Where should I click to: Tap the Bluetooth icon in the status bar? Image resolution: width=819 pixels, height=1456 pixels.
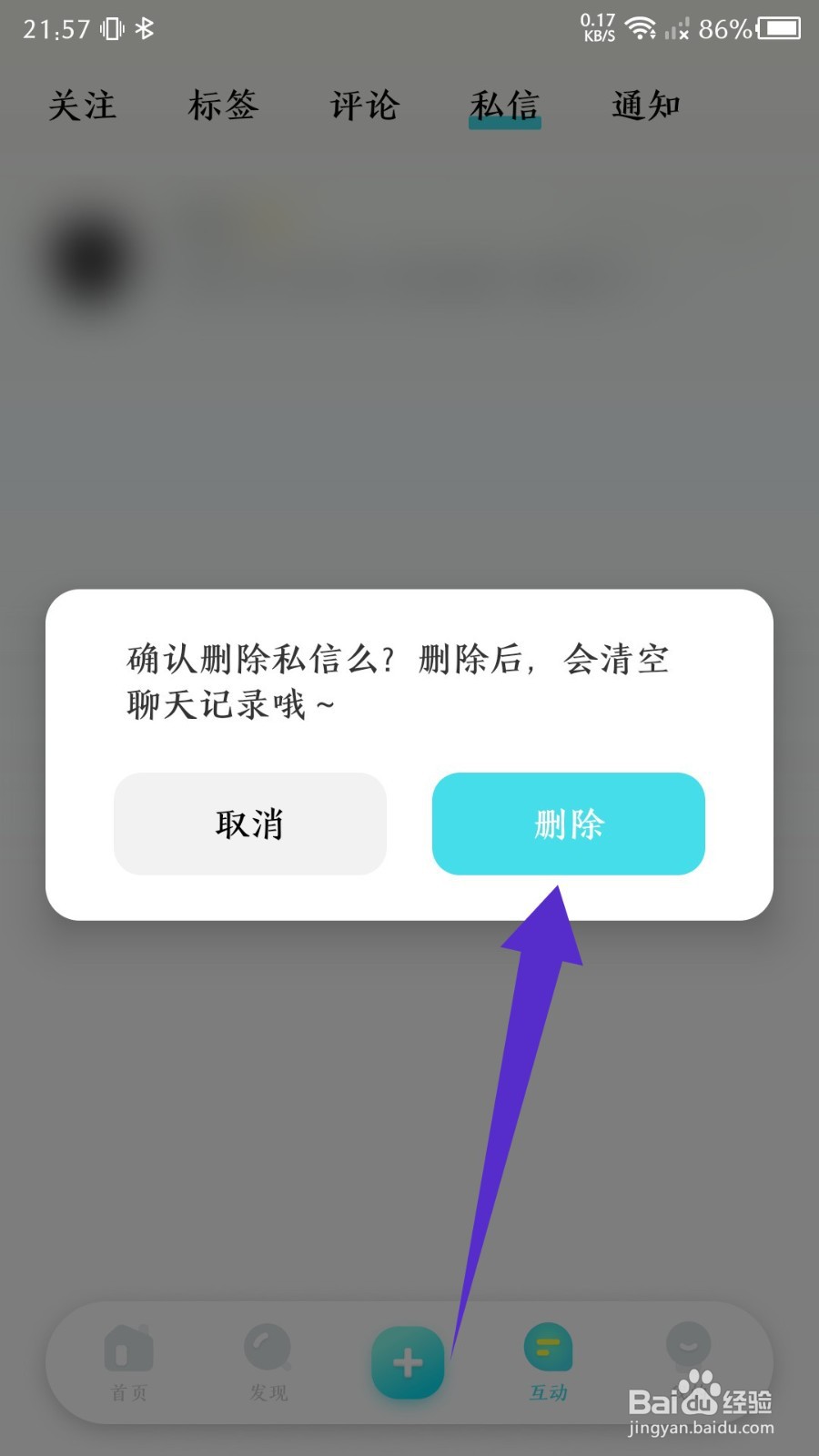(146, 27)
